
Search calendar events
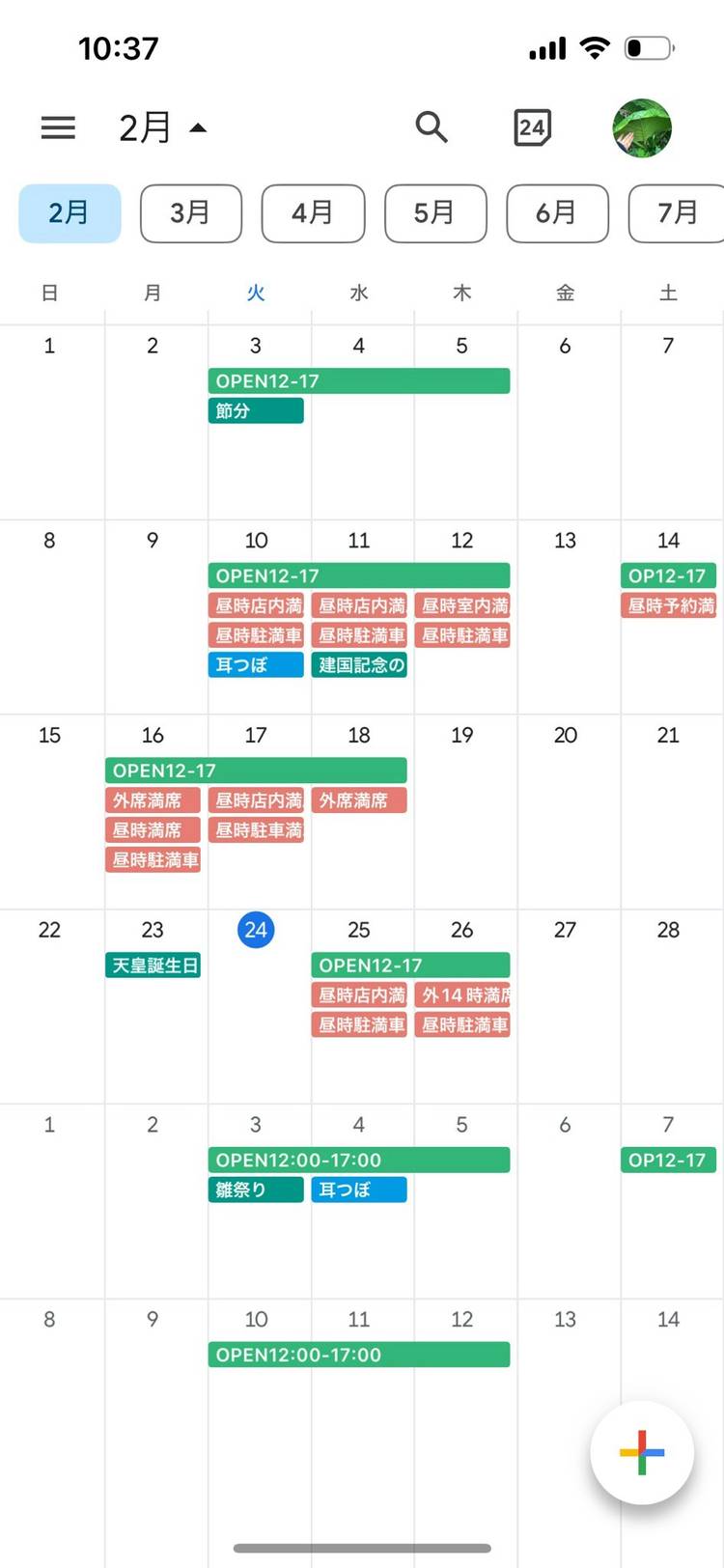pos(432,126)
